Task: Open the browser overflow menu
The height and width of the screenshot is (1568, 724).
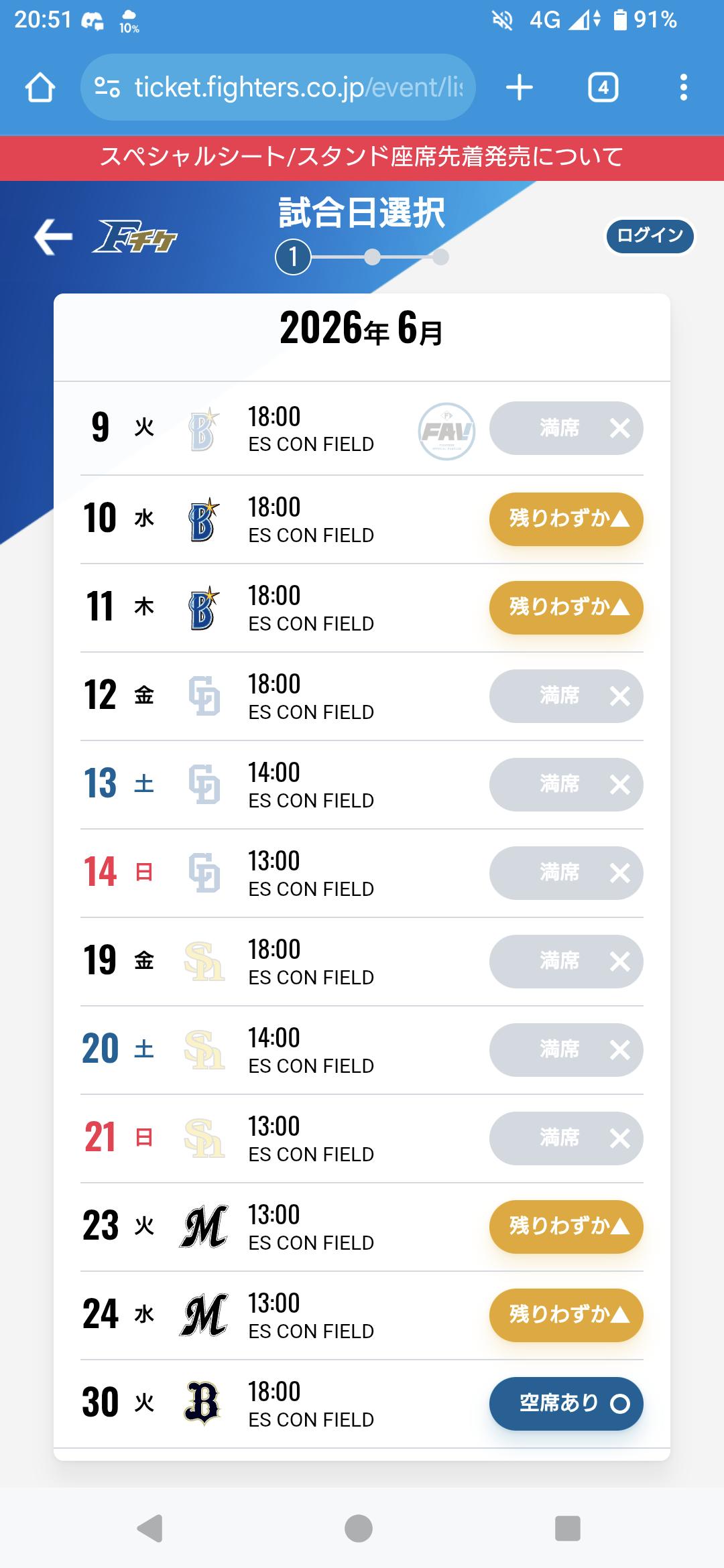Action: click(683, 88)
